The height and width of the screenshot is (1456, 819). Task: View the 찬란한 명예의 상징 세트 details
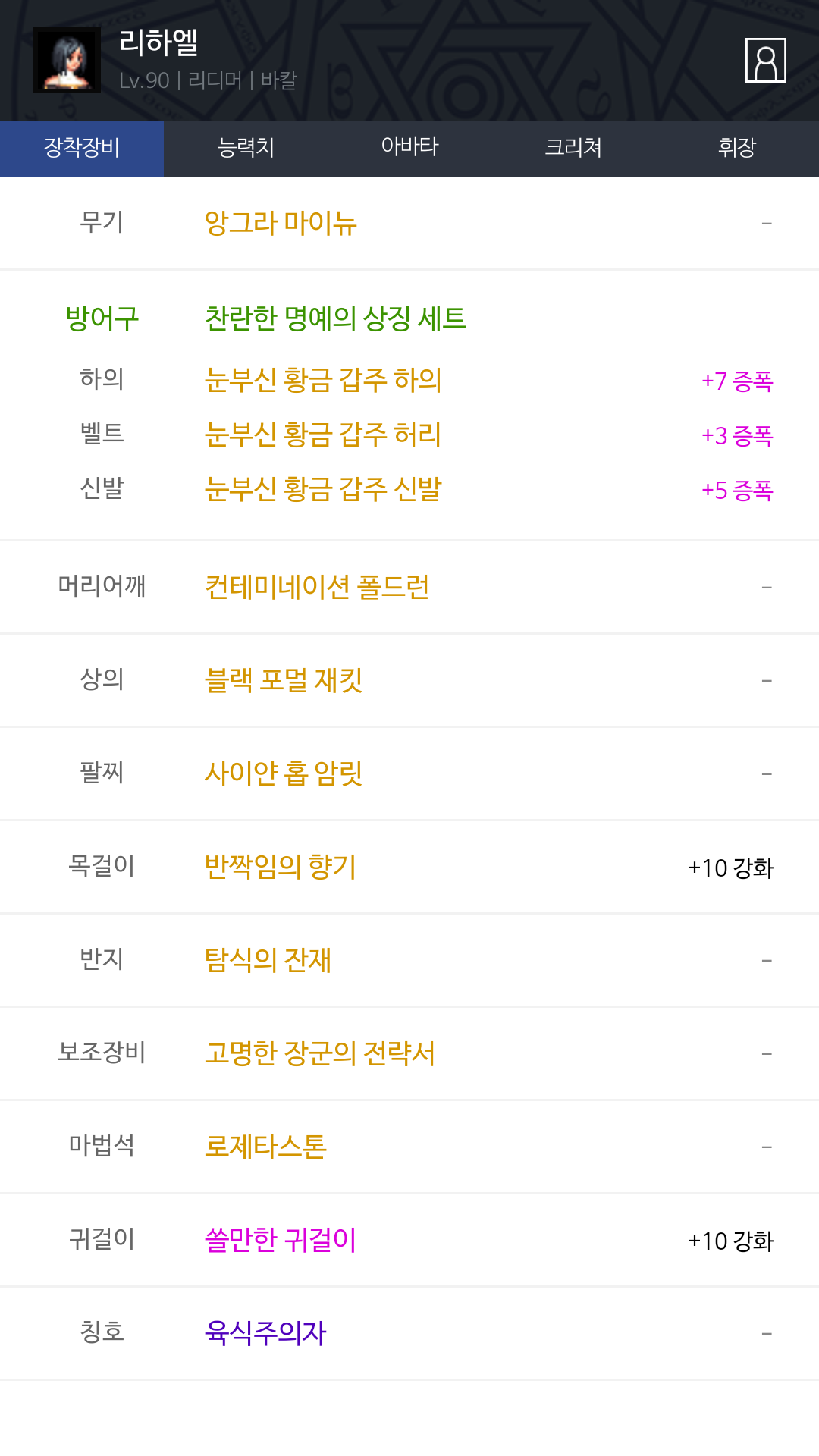pos(335,318)
